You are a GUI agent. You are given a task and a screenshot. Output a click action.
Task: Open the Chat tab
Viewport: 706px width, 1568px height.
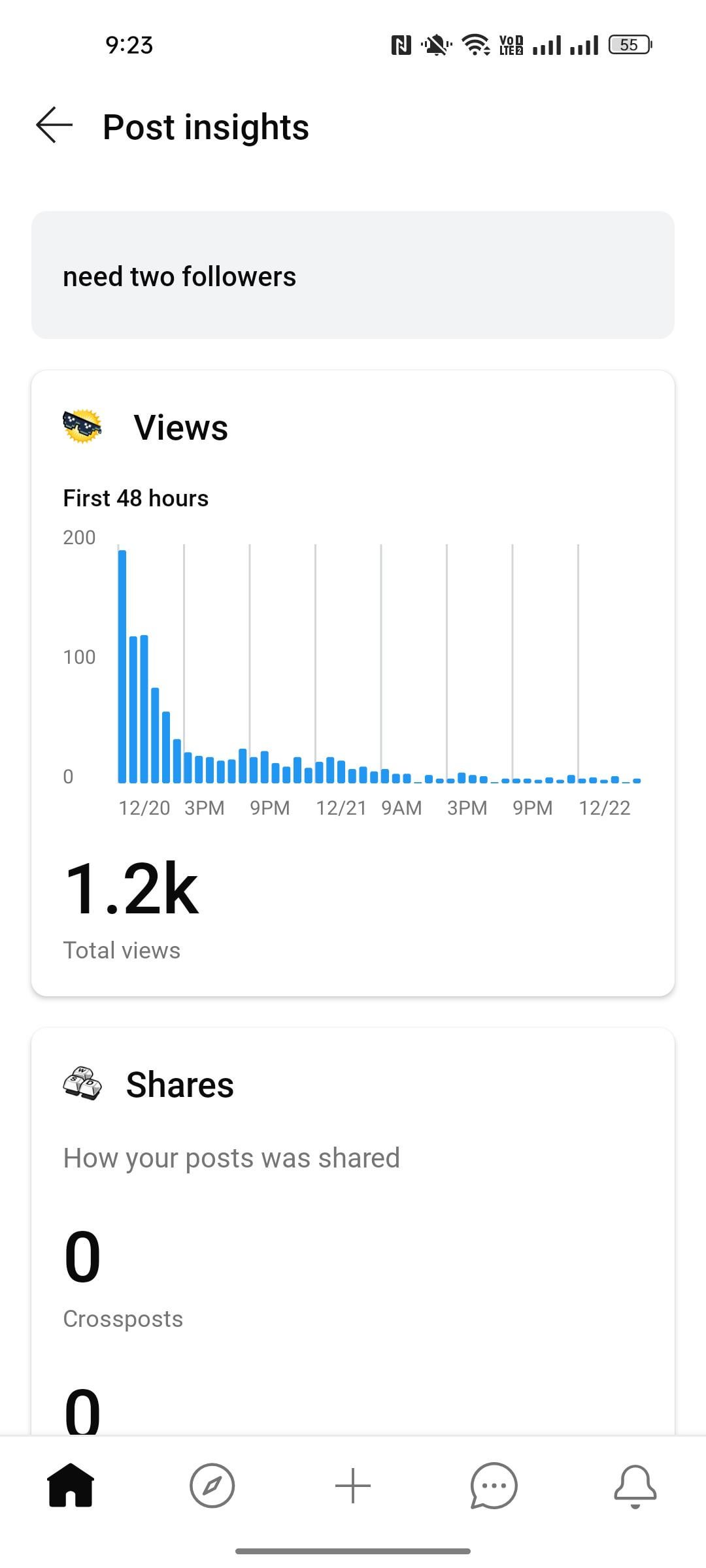coord(494,1485)
